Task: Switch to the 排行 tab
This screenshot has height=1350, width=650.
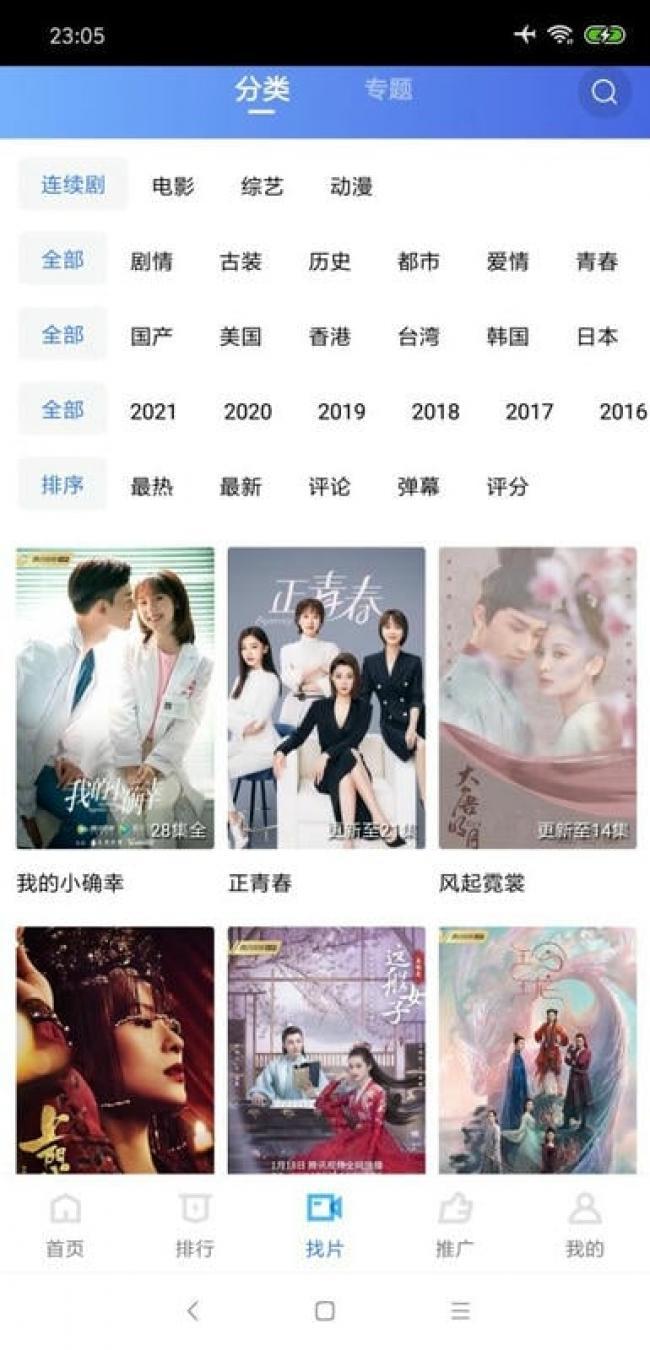Action: [195, 1225]
